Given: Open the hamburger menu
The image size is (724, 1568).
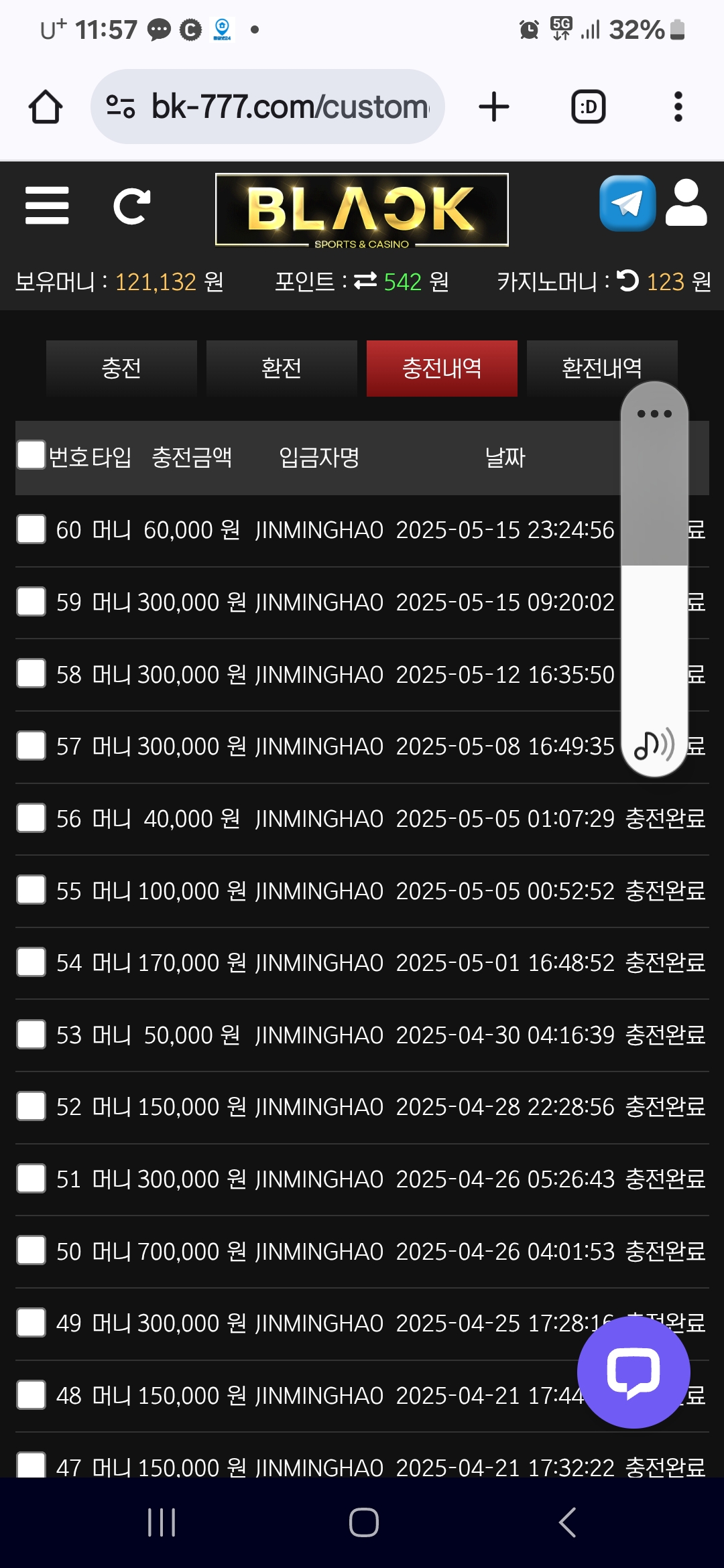Looking at the screenshot, I should (47, 206).
